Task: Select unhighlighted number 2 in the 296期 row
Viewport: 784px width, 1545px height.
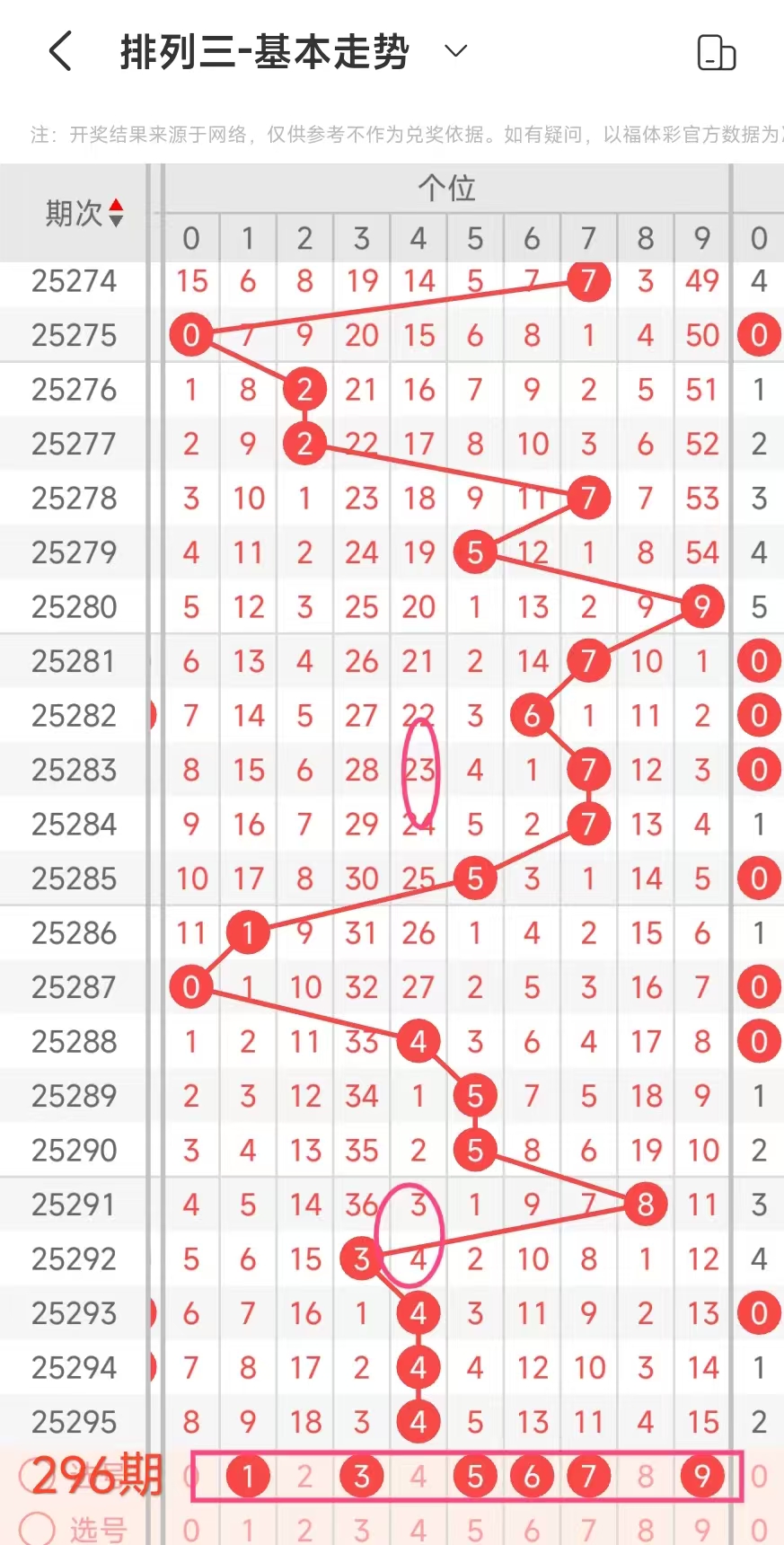Action: pyautogui.click(x=305, y=1476)
